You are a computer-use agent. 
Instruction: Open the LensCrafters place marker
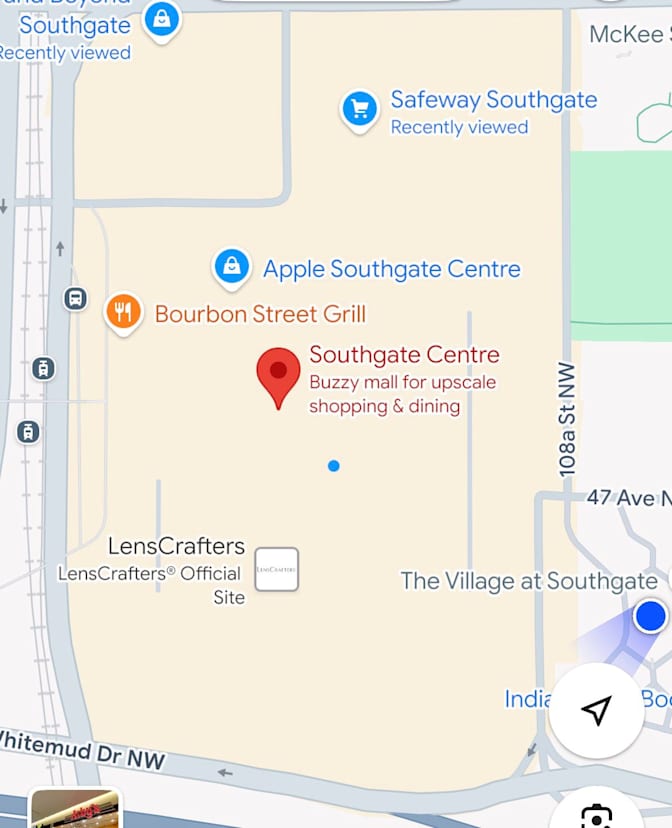click(276, 569)
